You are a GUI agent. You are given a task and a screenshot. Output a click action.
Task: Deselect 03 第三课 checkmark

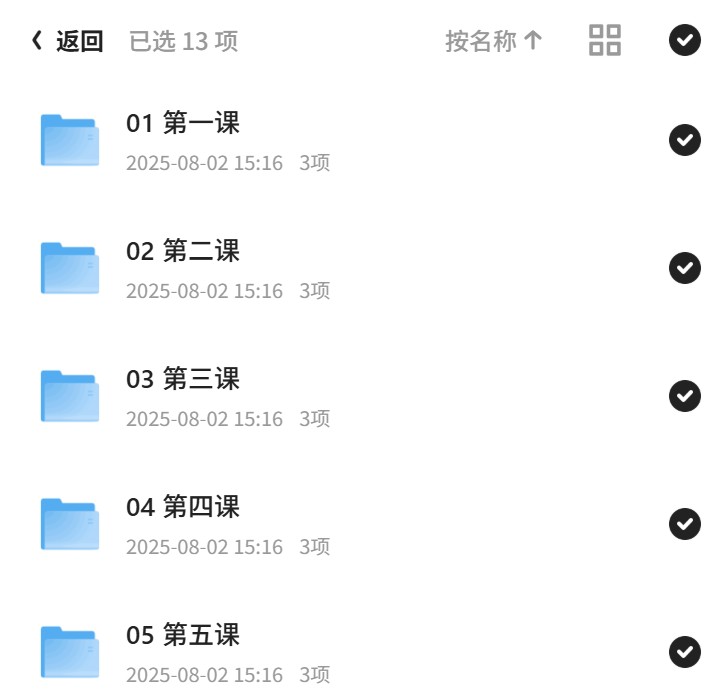(684, 396)
